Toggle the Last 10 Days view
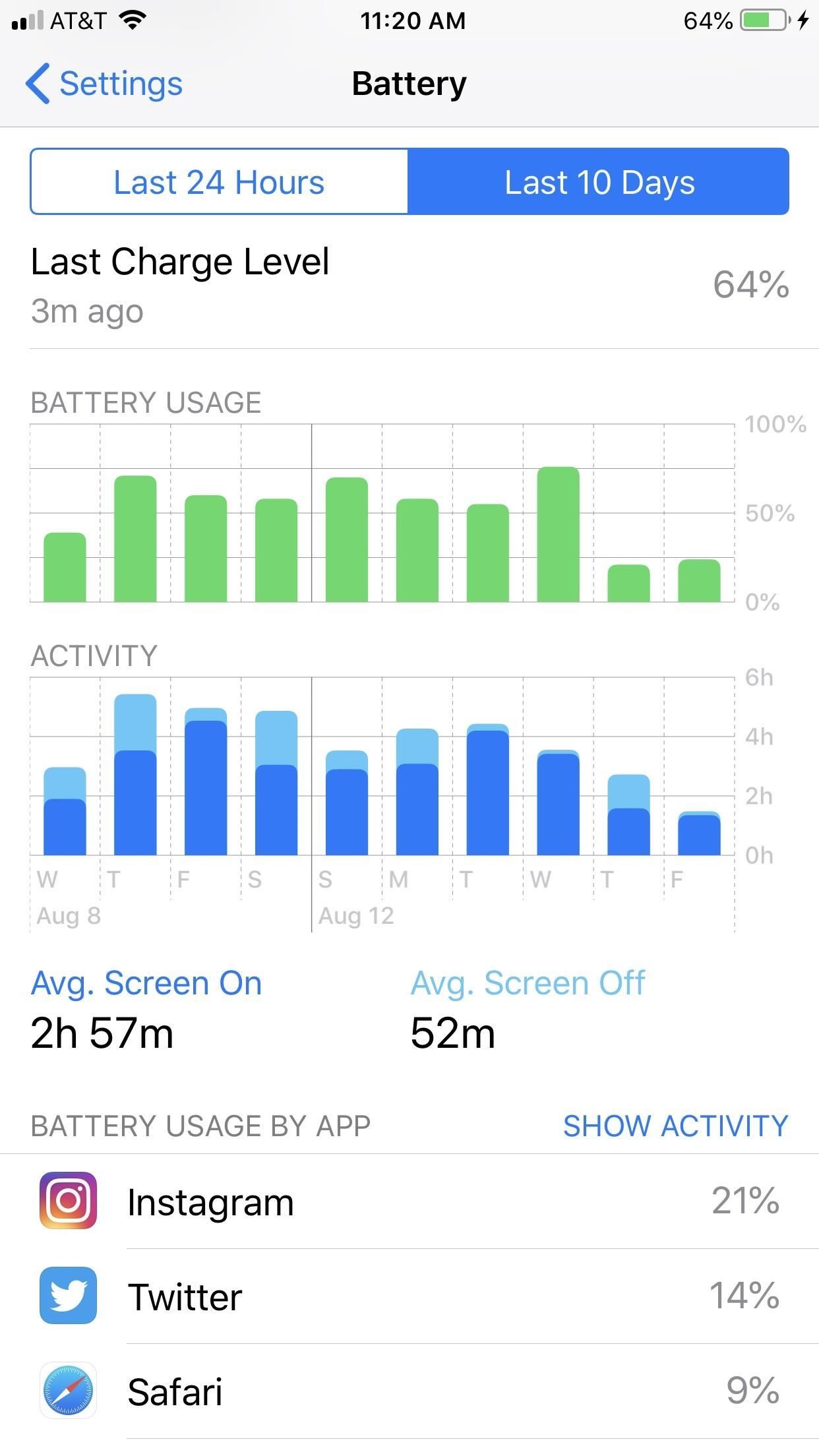This screenshot has height=1456, width=819. (599, 182)
